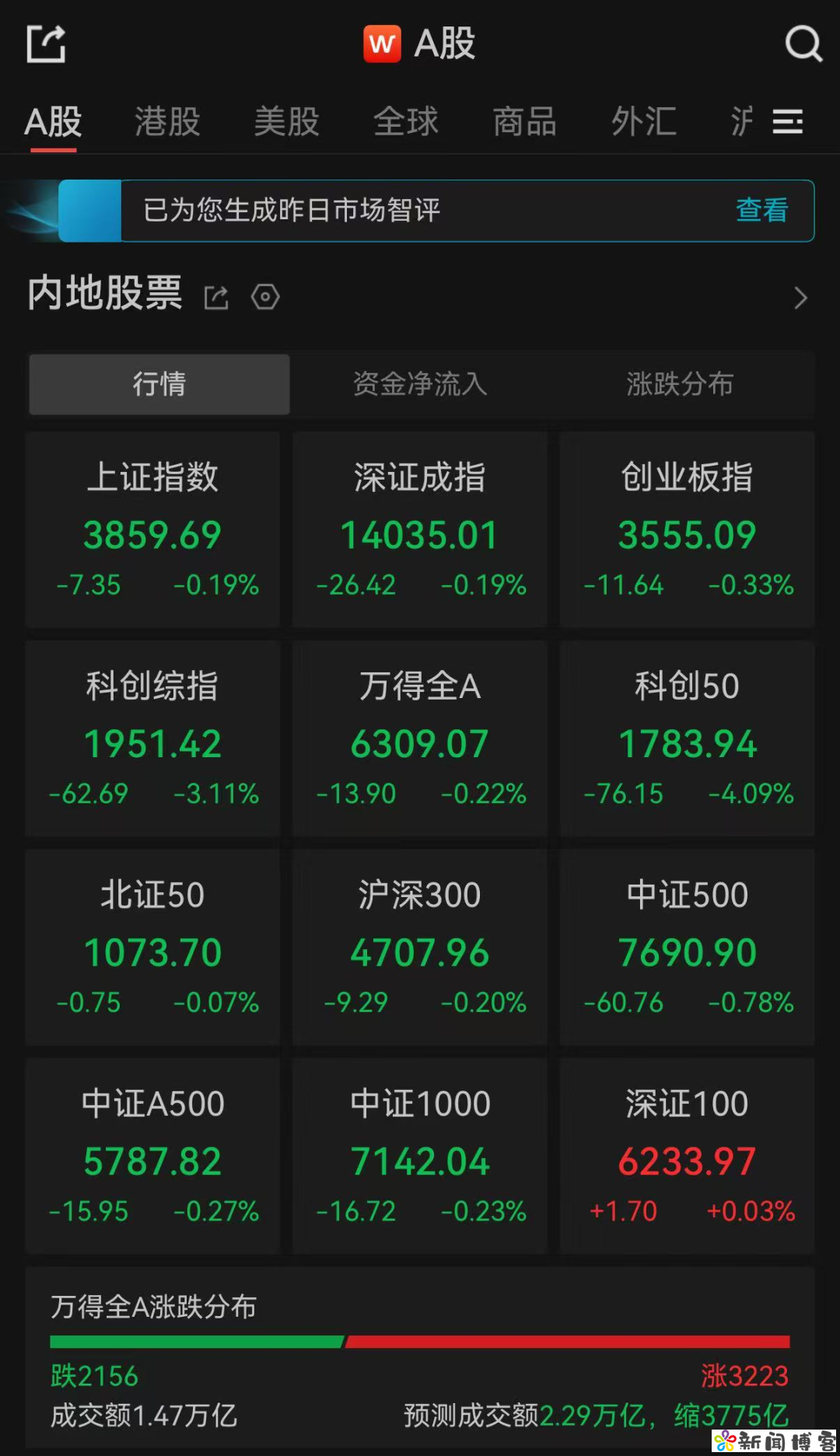Image resolution: width=840 pixels, height=1456 pixels.
Task: Select the 全球 tab
Action: coord(405,121)
